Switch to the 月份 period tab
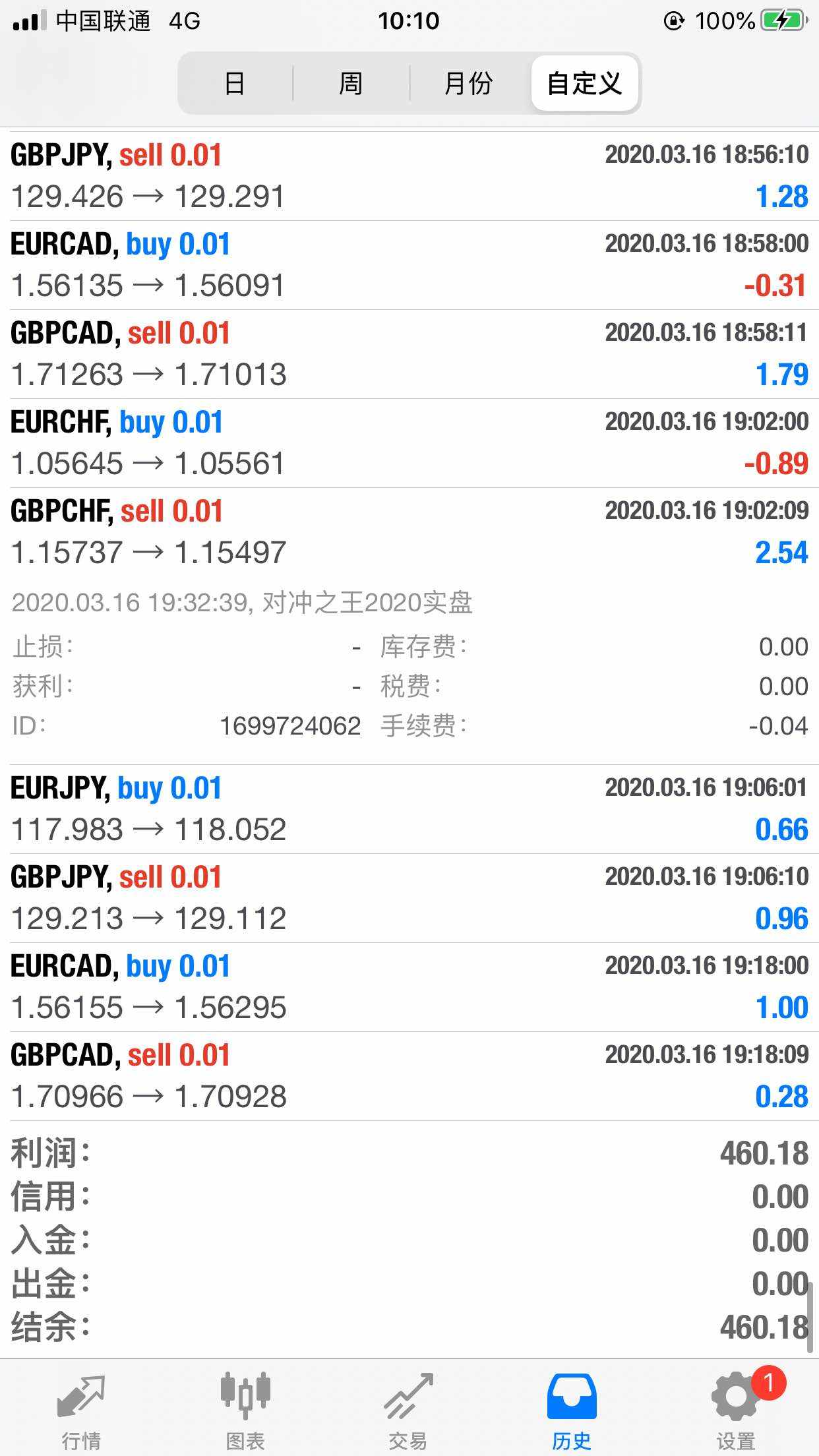The image size is (819, 1456). 468,84
